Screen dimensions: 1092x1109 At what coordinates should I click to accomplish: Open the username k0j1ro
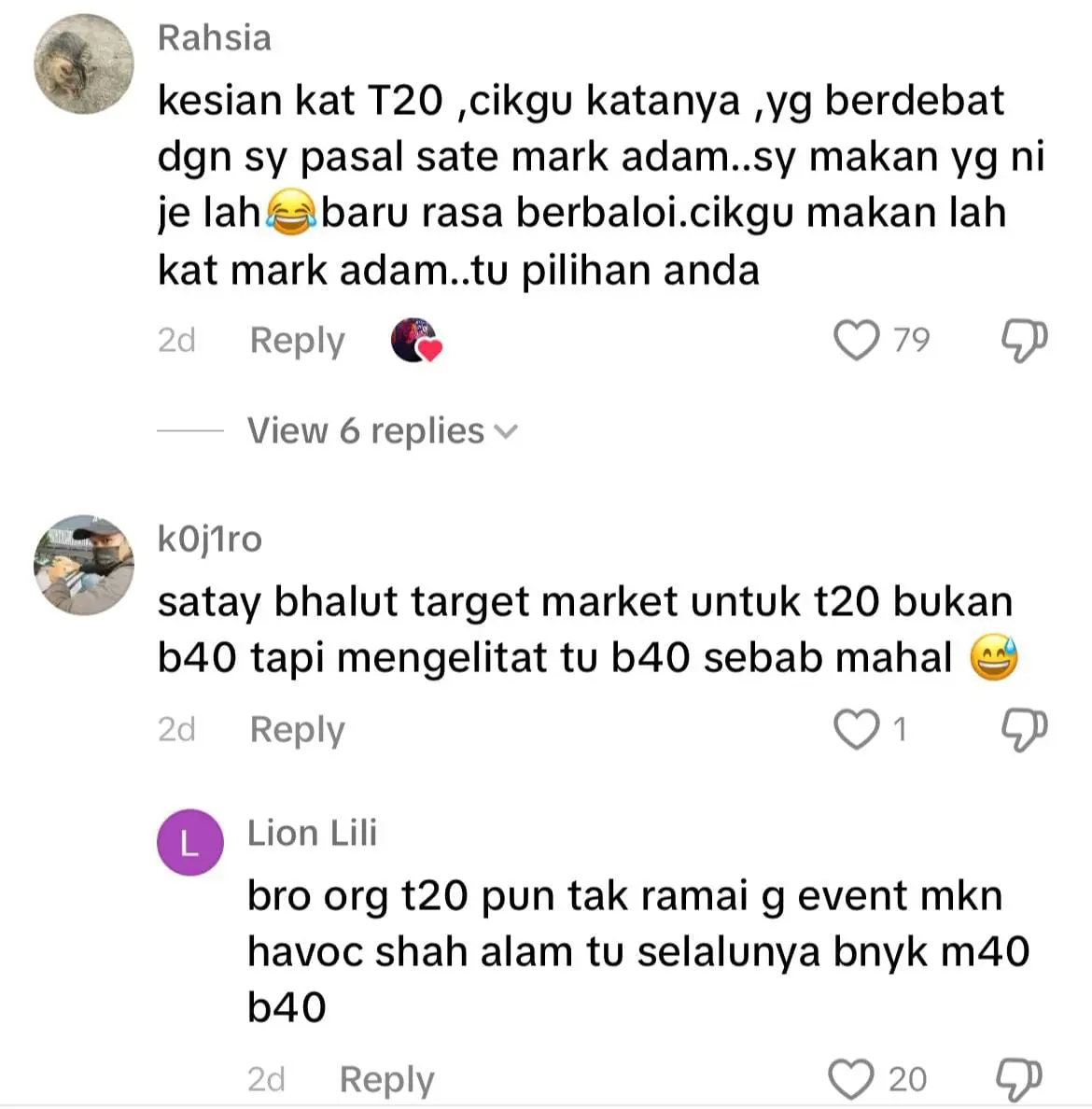210,539
